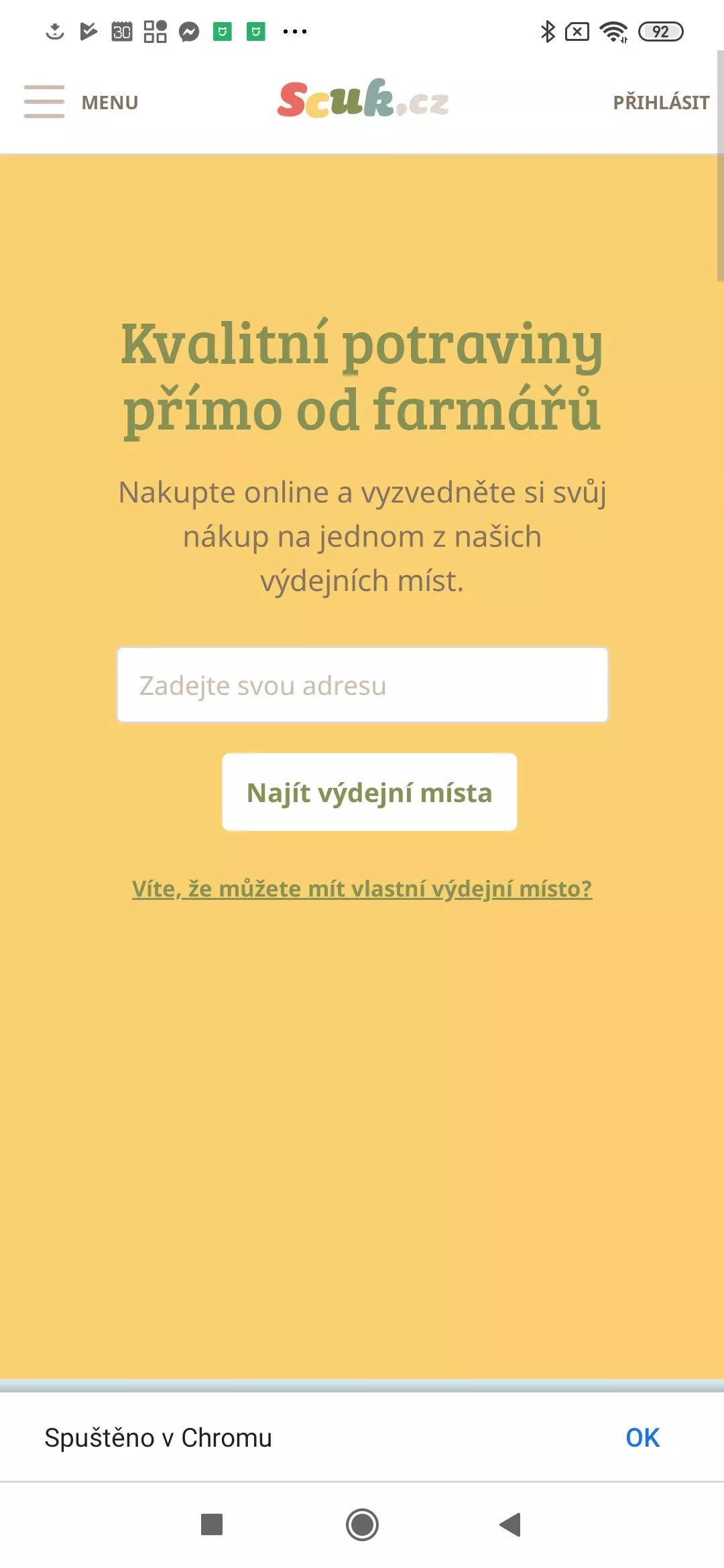Viewport: 724px width, 1568px height.
Task: Tap the system back button
Action: pyautogui.click(x=510, y=1524)
